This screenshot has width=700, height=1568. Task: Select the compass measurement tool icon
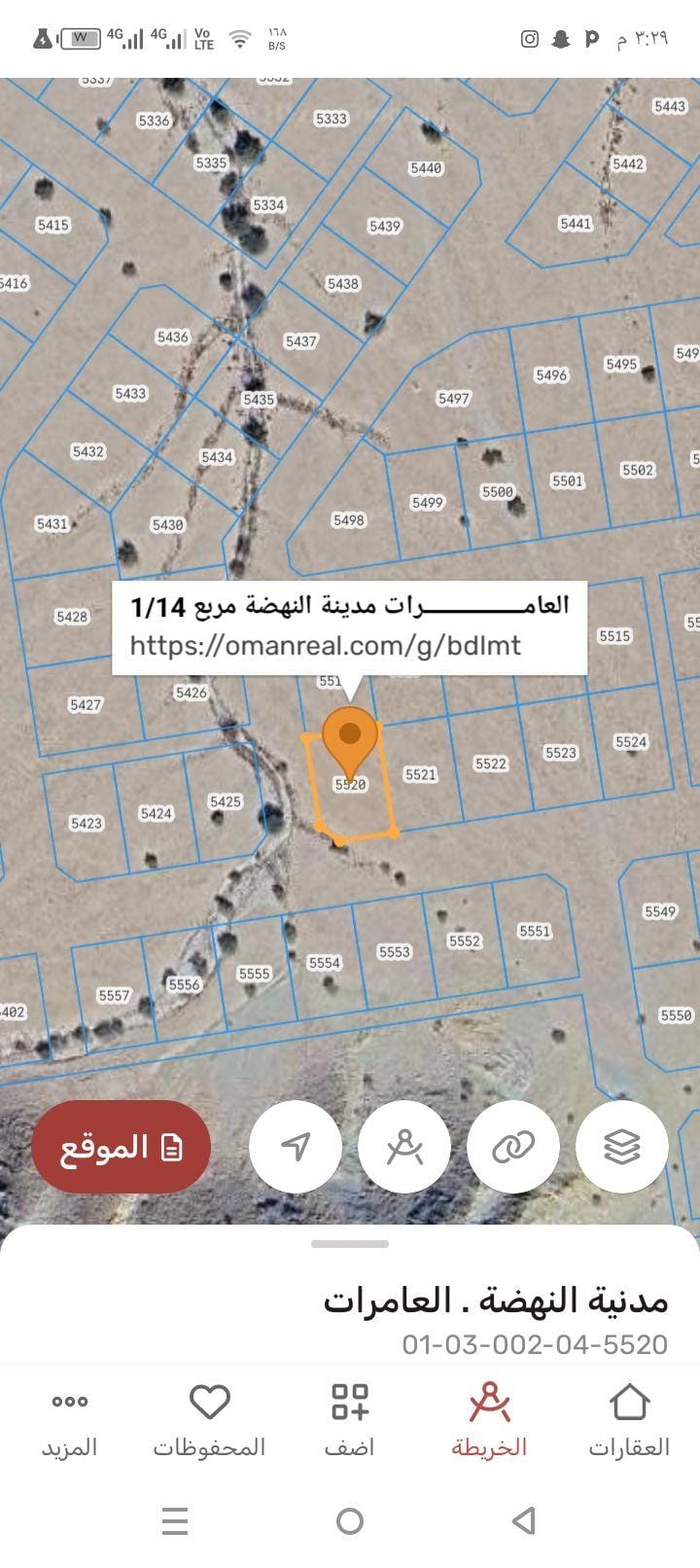(404, 1147)
